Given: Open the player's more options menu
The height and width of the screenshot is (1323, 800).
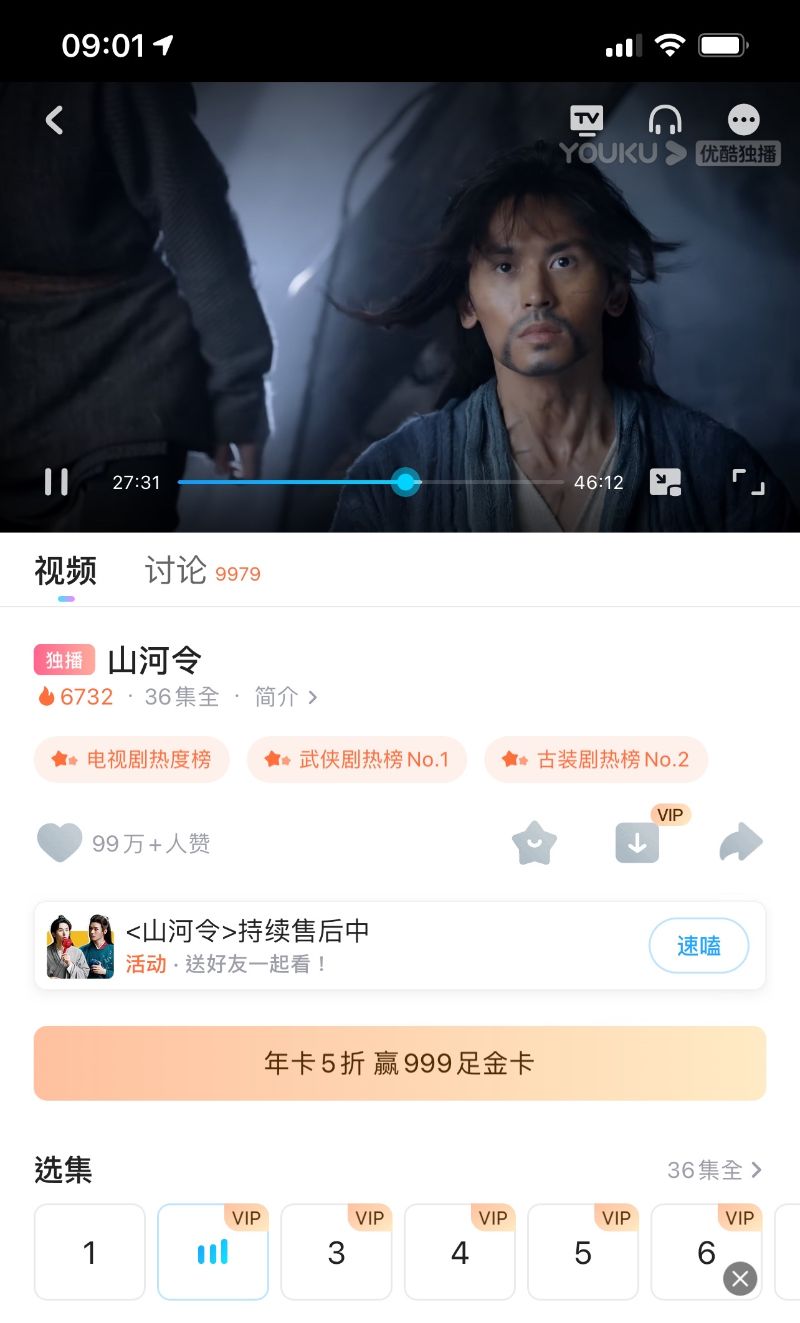Looking at the screenshot, I should [743, 120].
